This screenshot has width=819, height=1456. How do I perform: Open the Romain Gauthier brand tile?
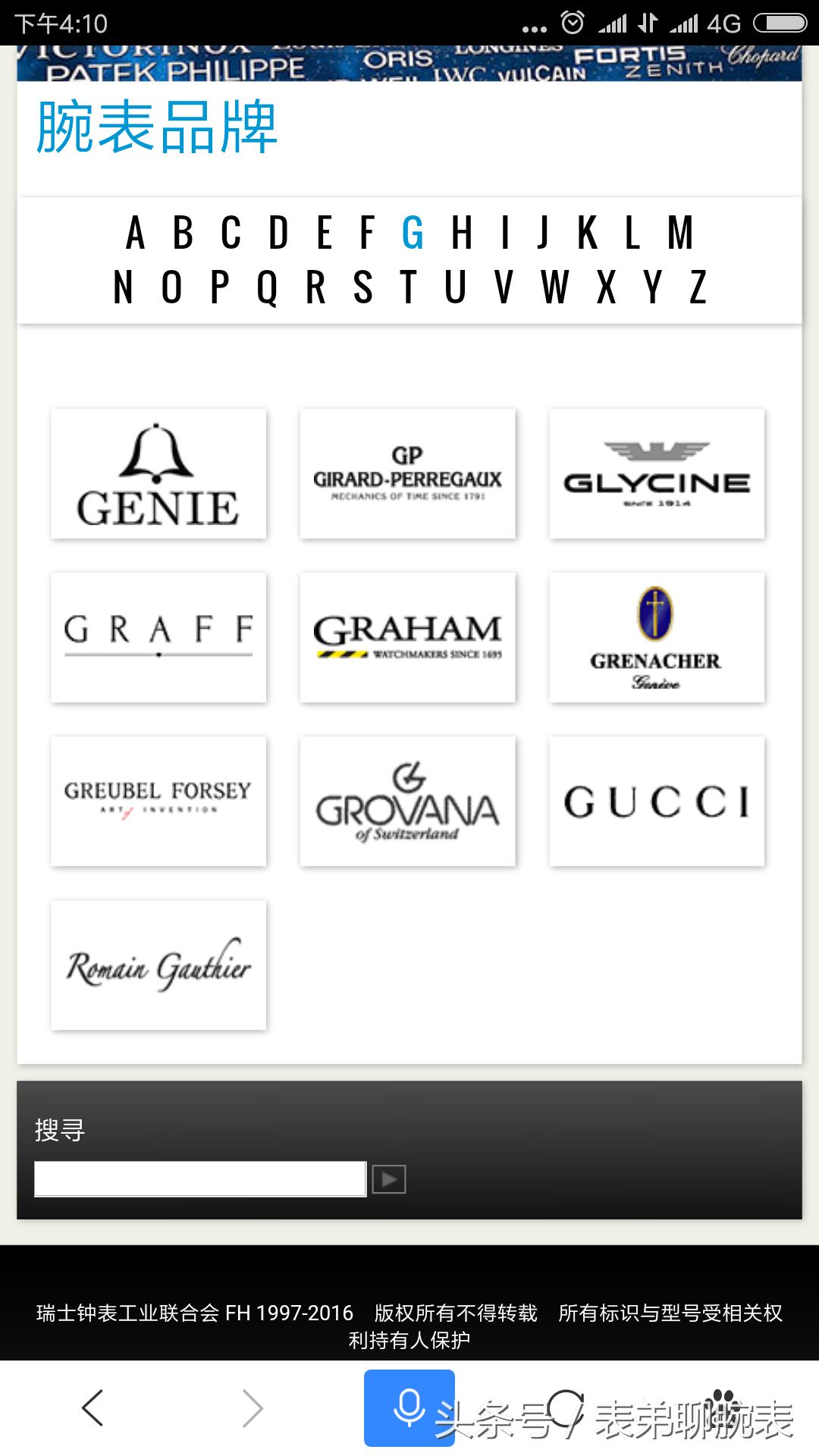[158, 965]
